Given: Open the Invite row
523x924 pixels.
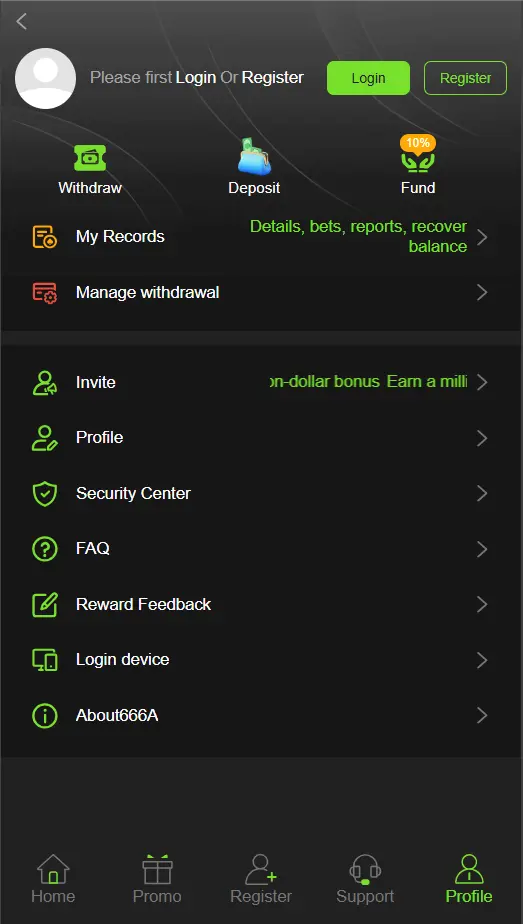Looking at the screenshot, I should pyautogui.click(x=262, y=382).
